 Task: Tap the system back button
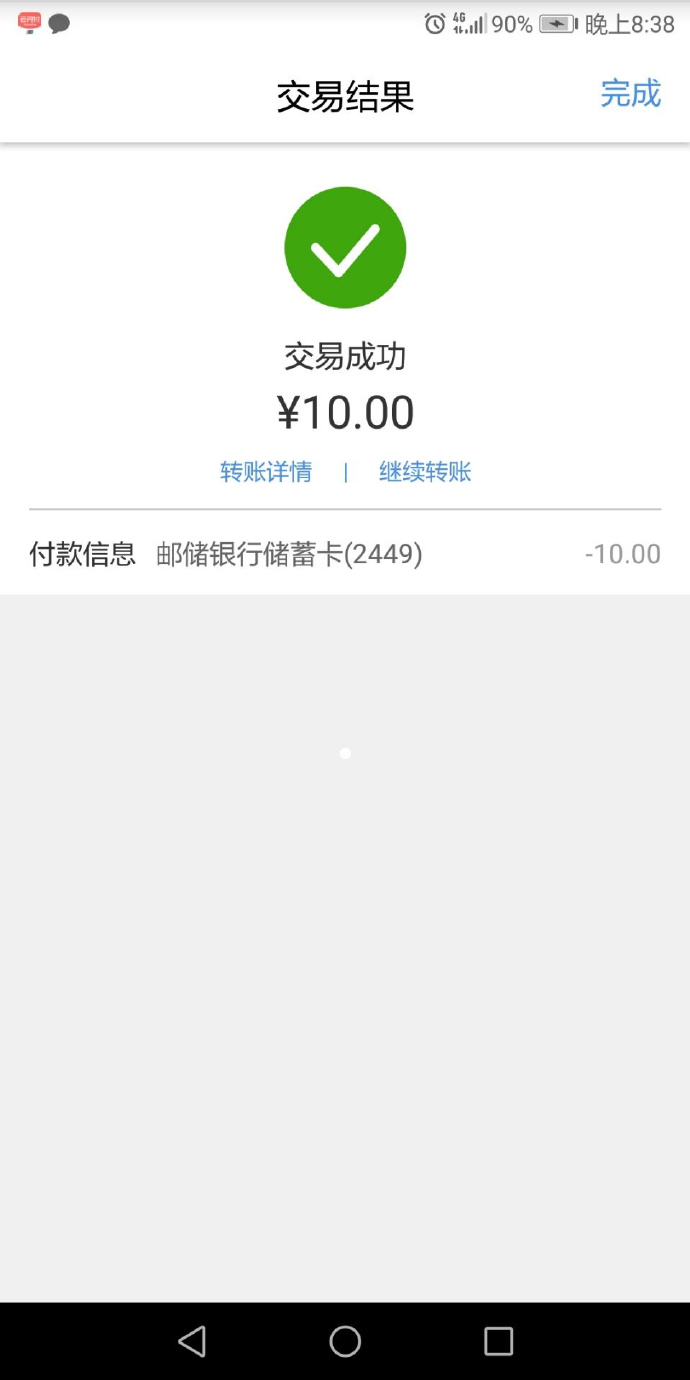pyautogui.click(x=192, y=1341)
